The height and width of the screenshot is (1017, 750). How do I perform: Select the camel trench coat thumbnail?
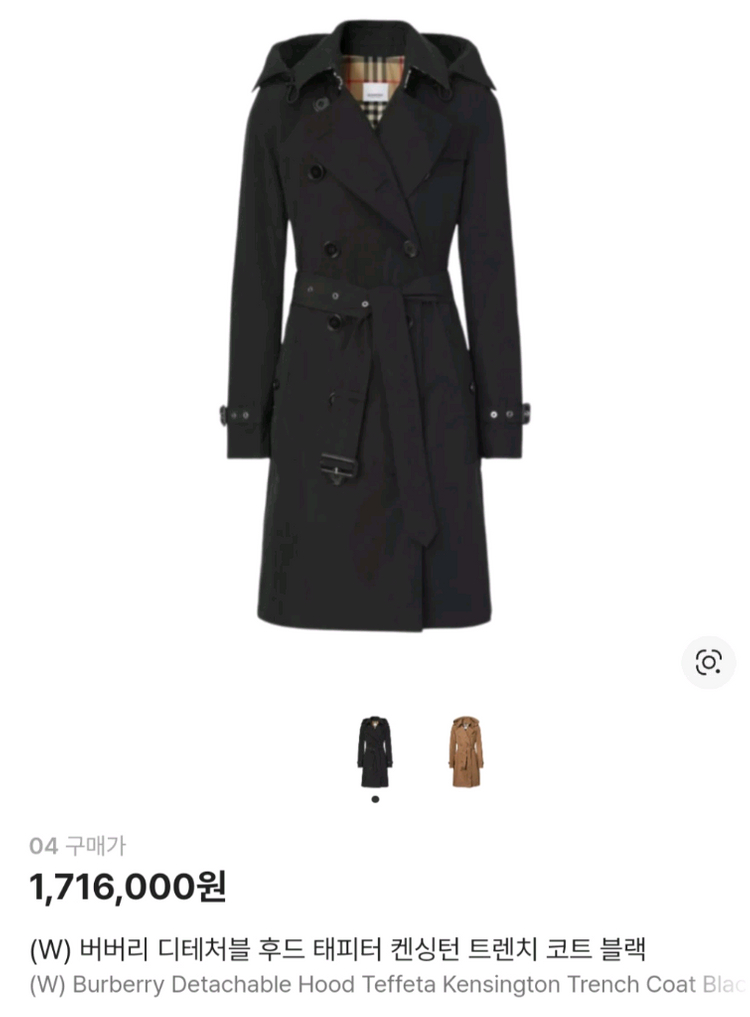[x=465, y=751]
